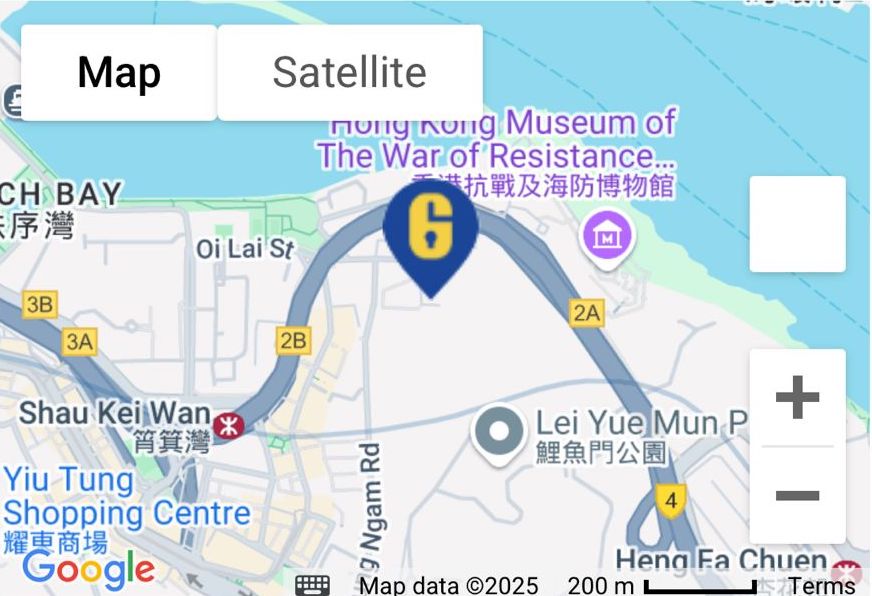Zoom in with the plus button

(797, 399)
